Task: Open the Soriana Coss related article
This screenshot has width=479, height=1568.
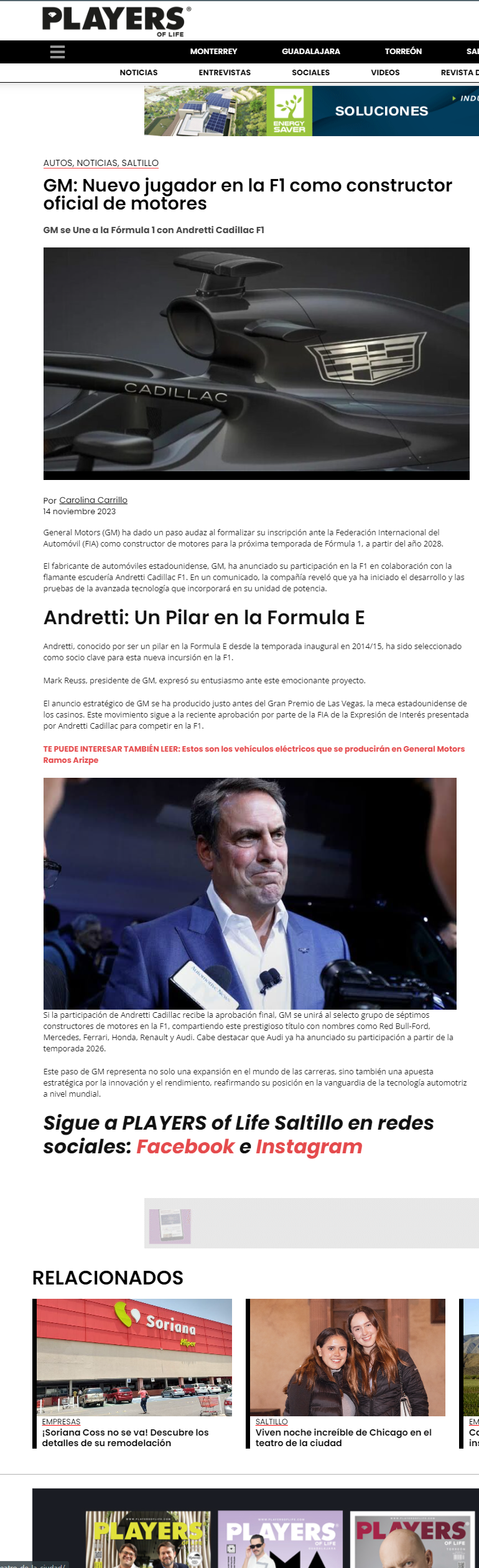Action: click(125, 1437)
